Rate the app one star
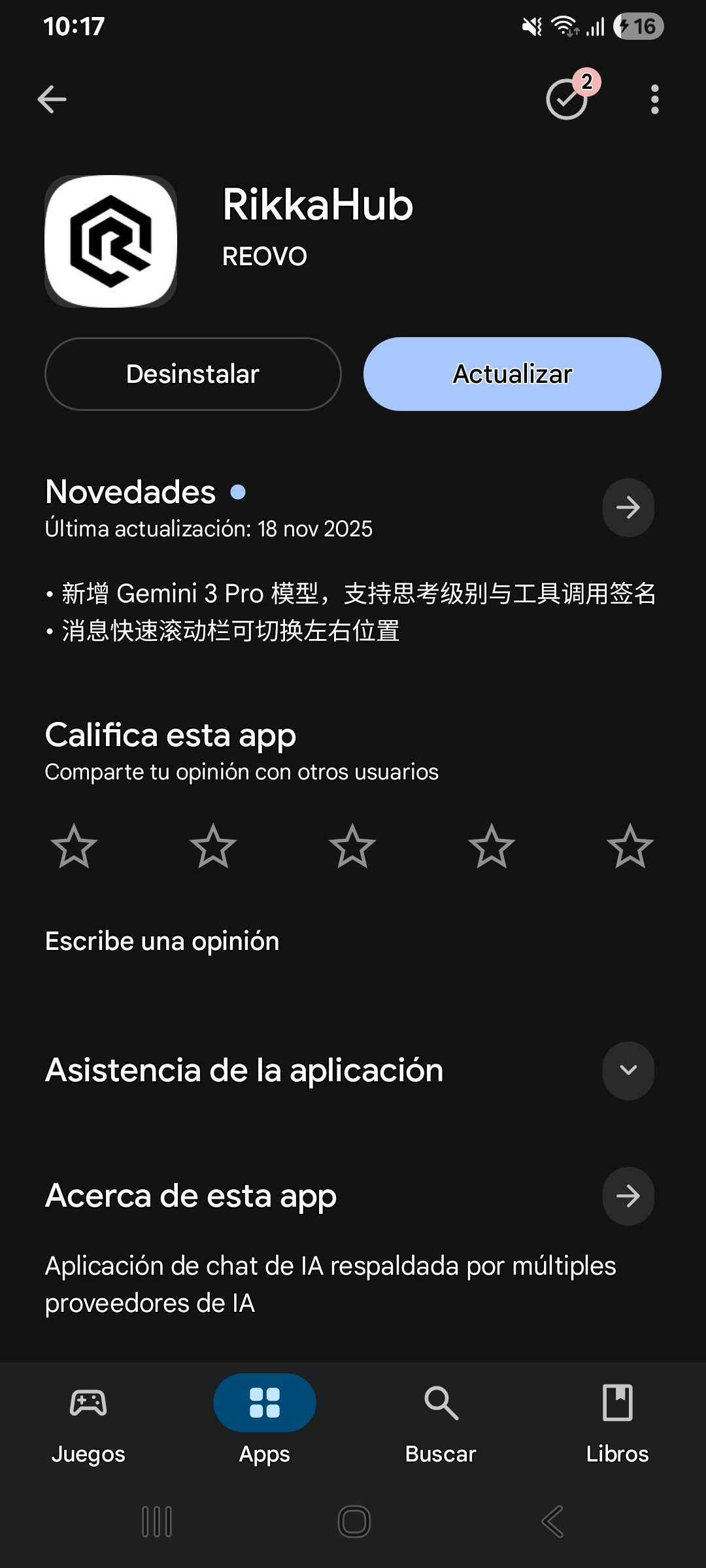706x1568 pixels. 74,846
